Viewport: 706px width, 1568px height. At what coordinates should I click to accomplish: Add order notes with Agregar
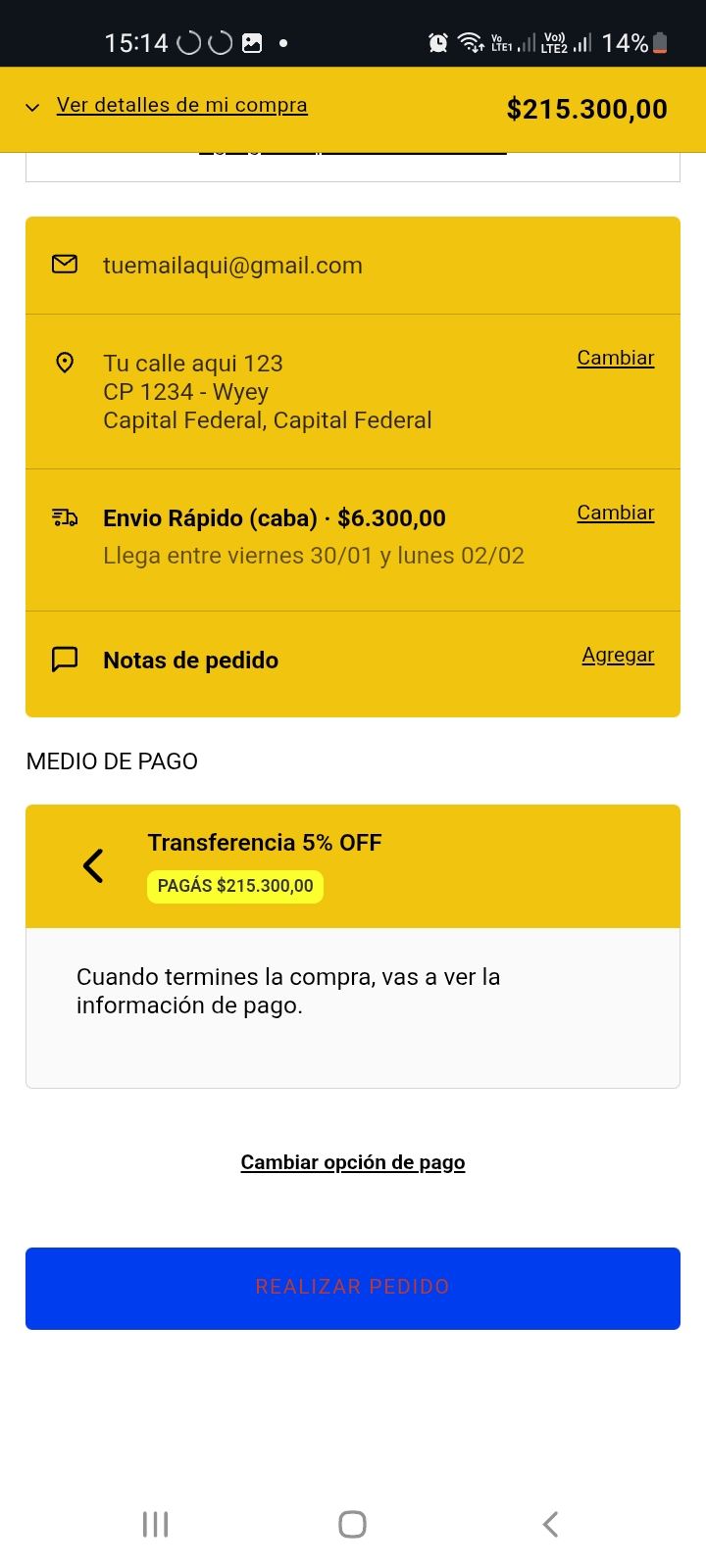click(618, 655)
